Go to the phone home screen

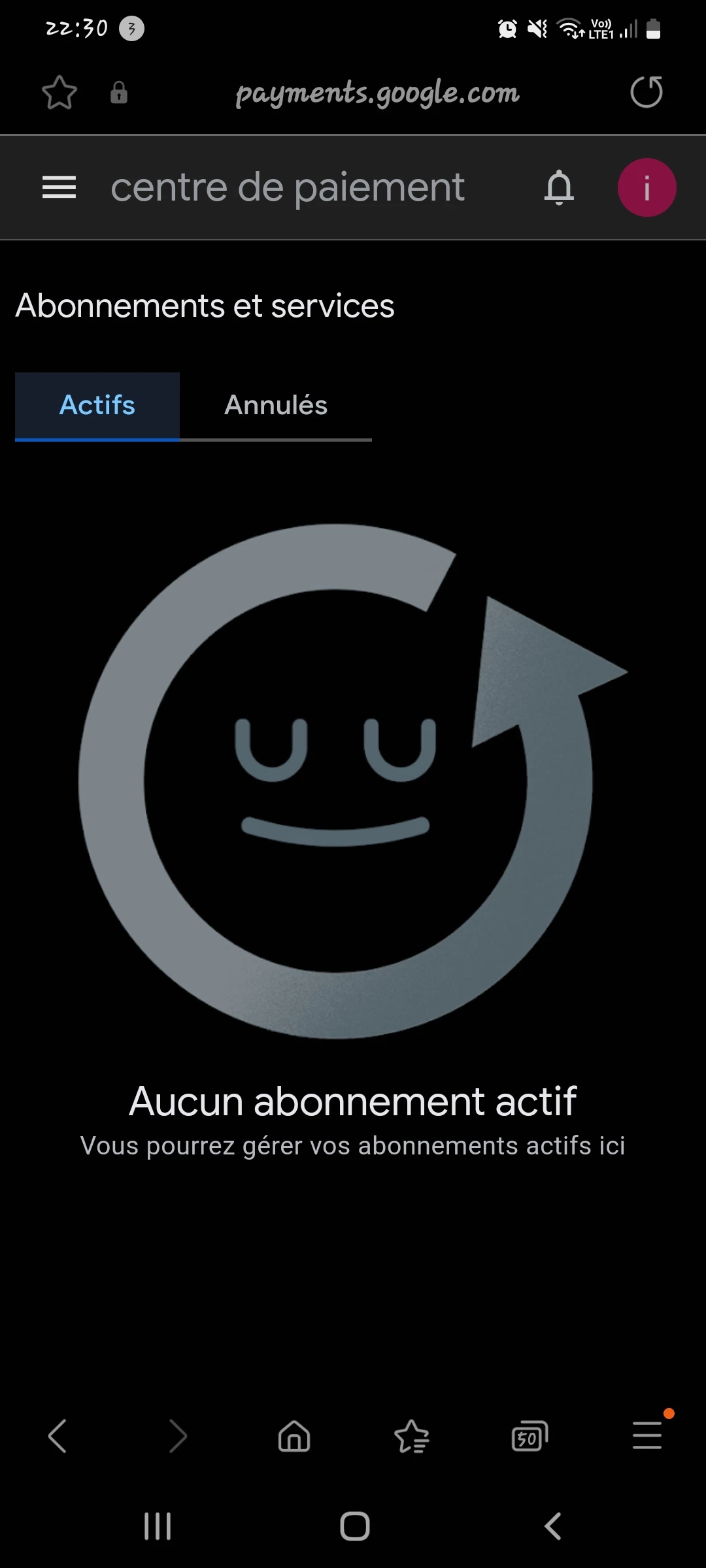[355, 1526]
